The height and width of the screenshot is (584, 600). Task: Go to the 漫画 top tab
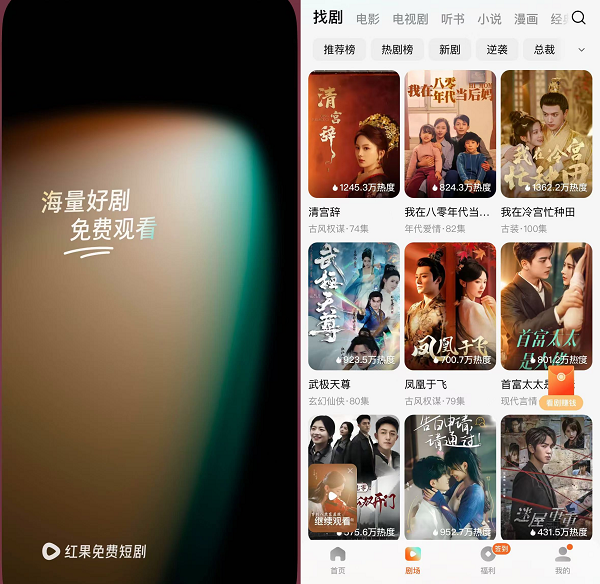(526, 19)
